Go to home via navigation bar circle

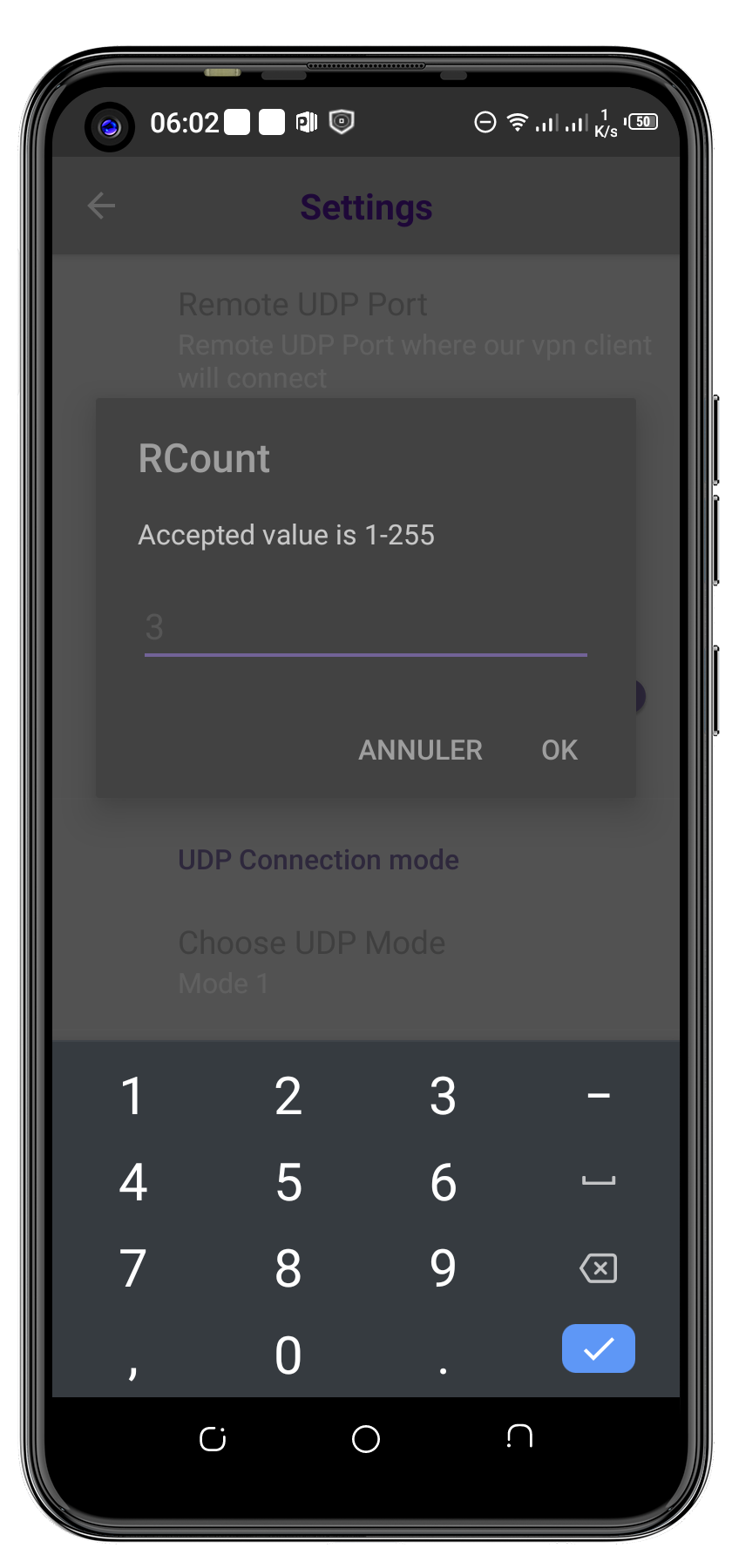[366, 1439]
